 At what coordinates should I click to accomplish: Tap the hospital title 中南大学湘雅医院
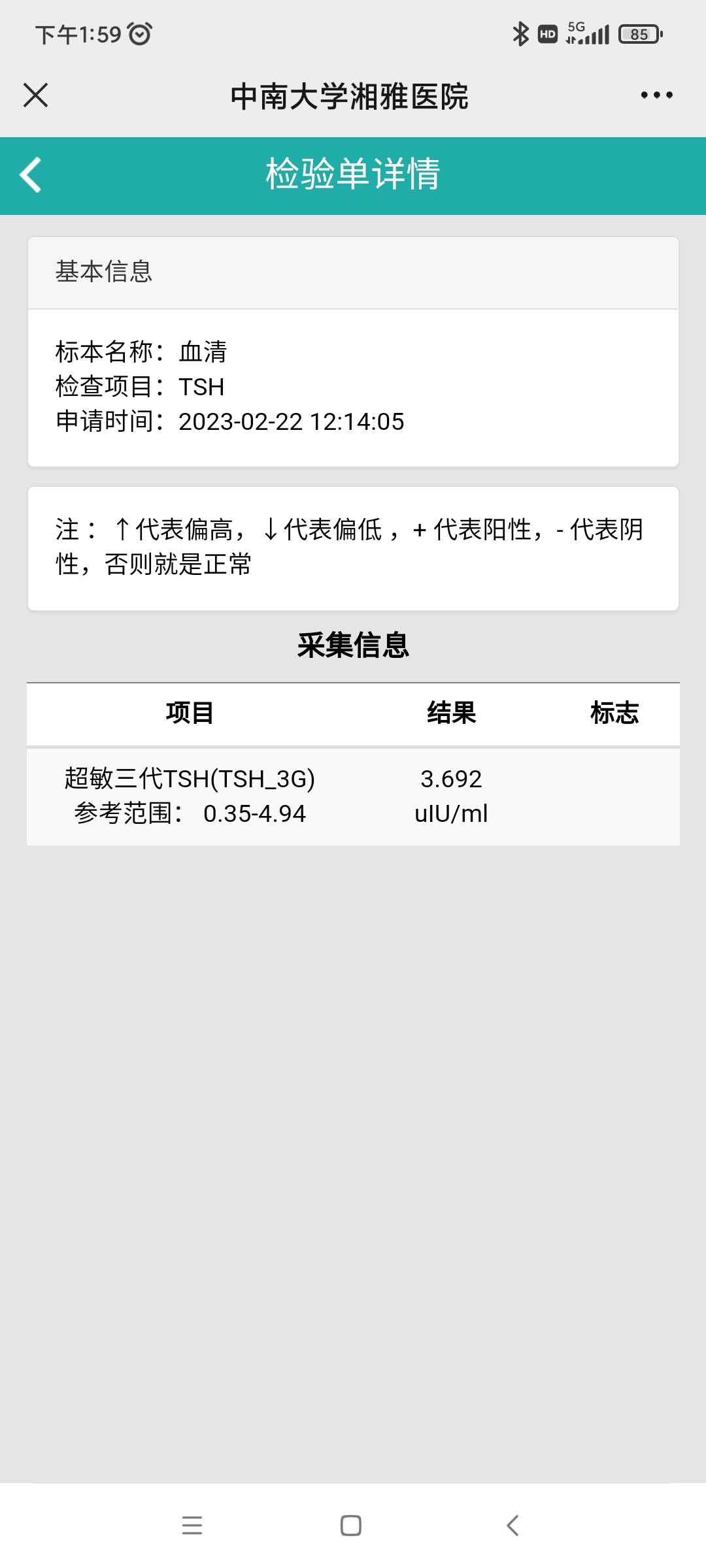[x=353, y=95]
